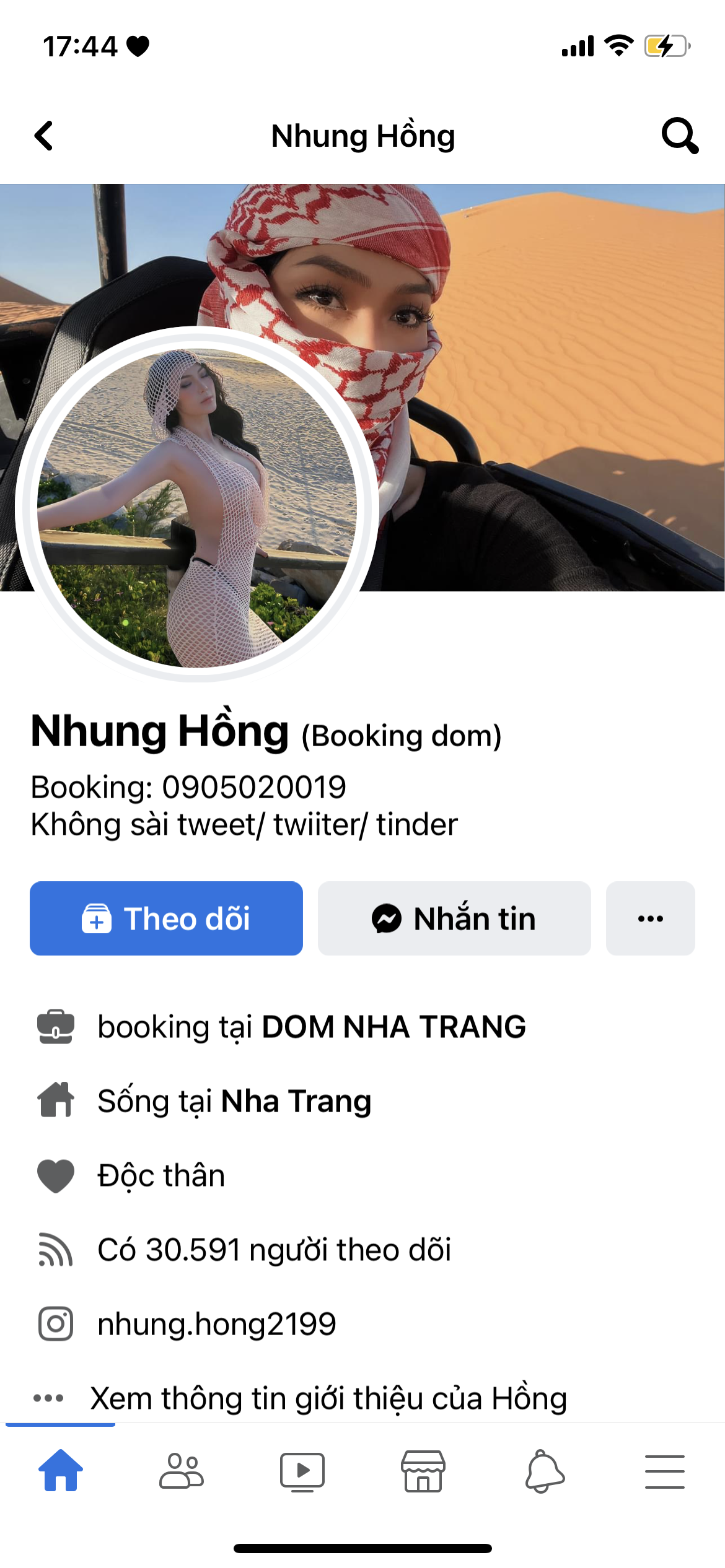725x1568 pixels.
Task: Open the DOM NHA TRANG workplace link
Action: click(x=393, y=1027)
